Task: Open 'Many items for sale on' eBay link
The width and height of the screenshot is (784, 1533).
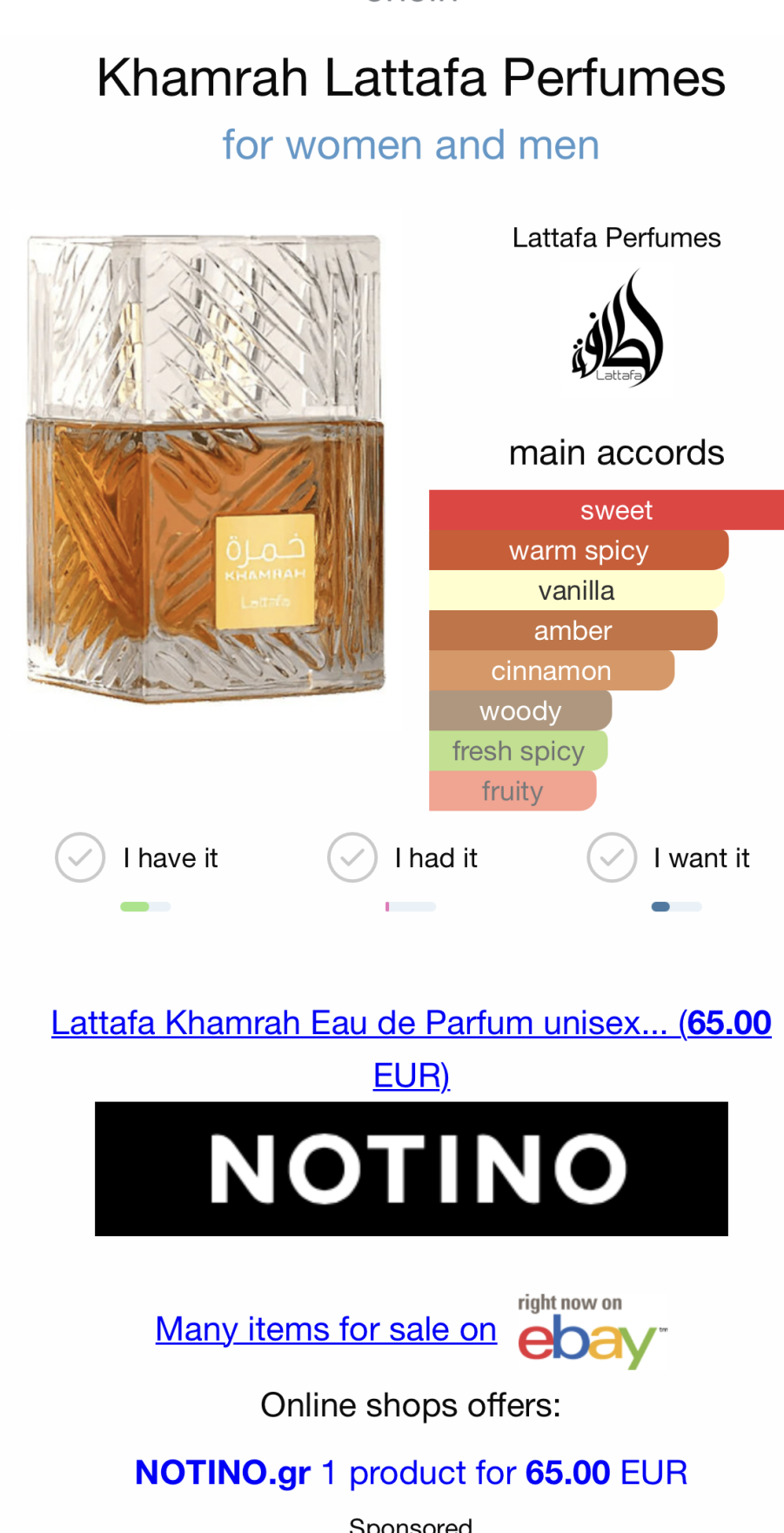Action: coord(325,1329)
